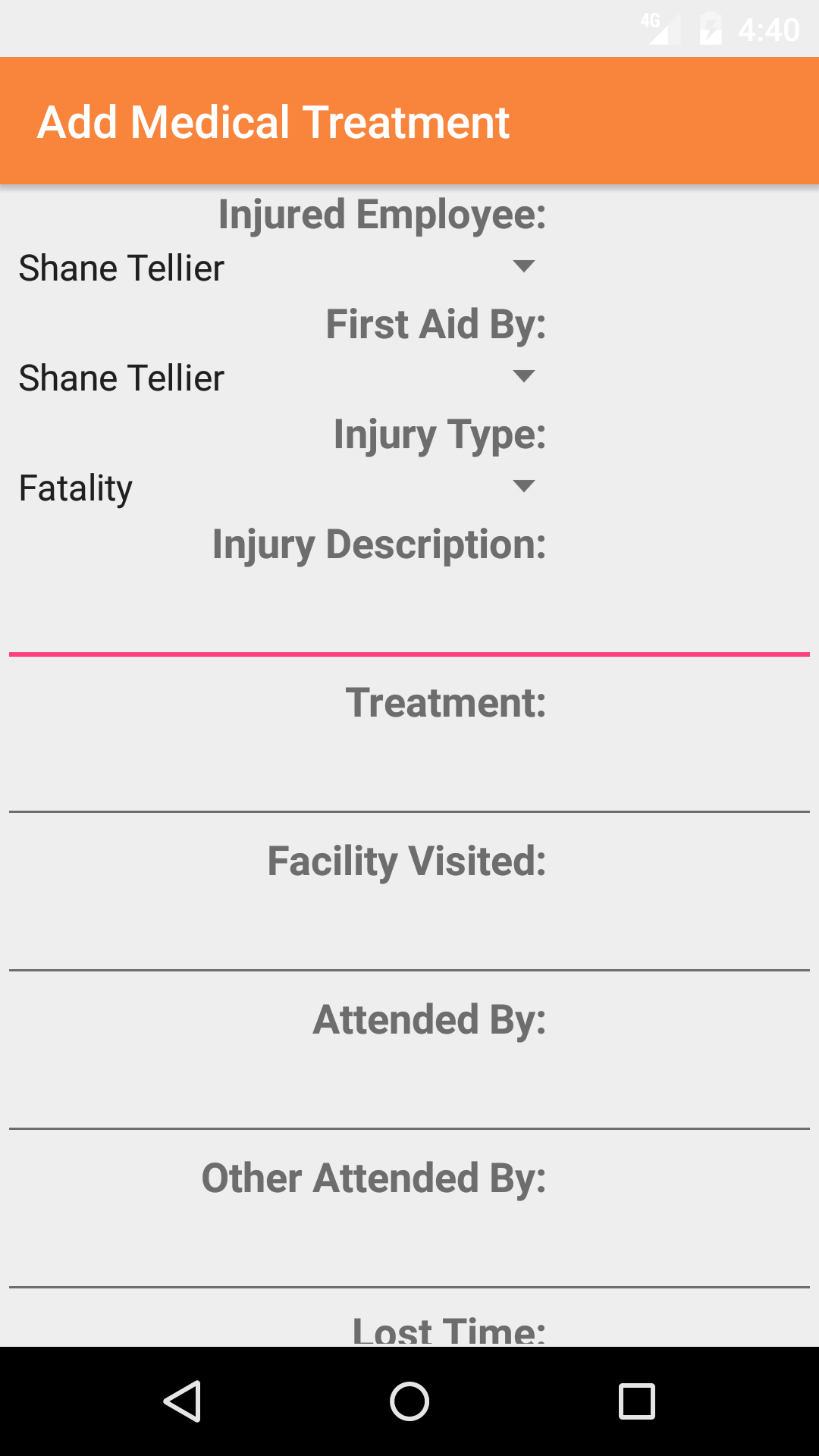The width and height of the screenshot is (819, 1456).
Task: Go back with the system back button
Action: (182, 1401)
